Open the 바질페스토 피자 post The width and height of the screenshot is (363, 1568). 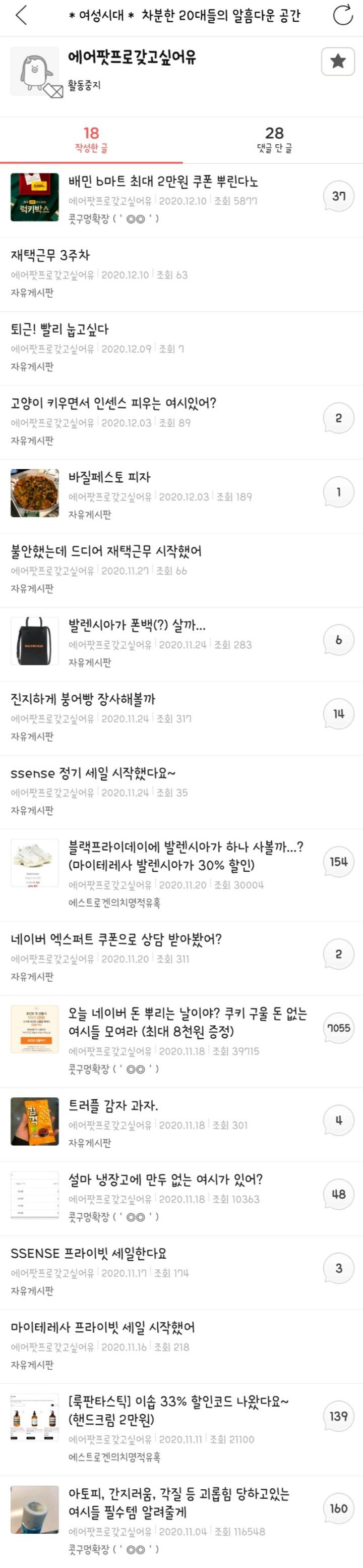point(109,477)
